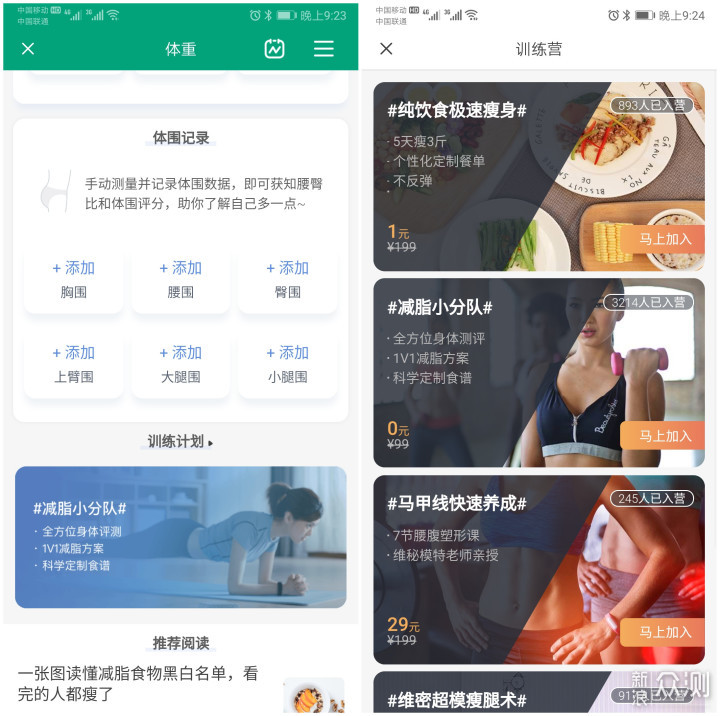This screenshot has height=716, width=720.
Task: Add 大腿围 measurement
Action: click(x=181, y=363)
